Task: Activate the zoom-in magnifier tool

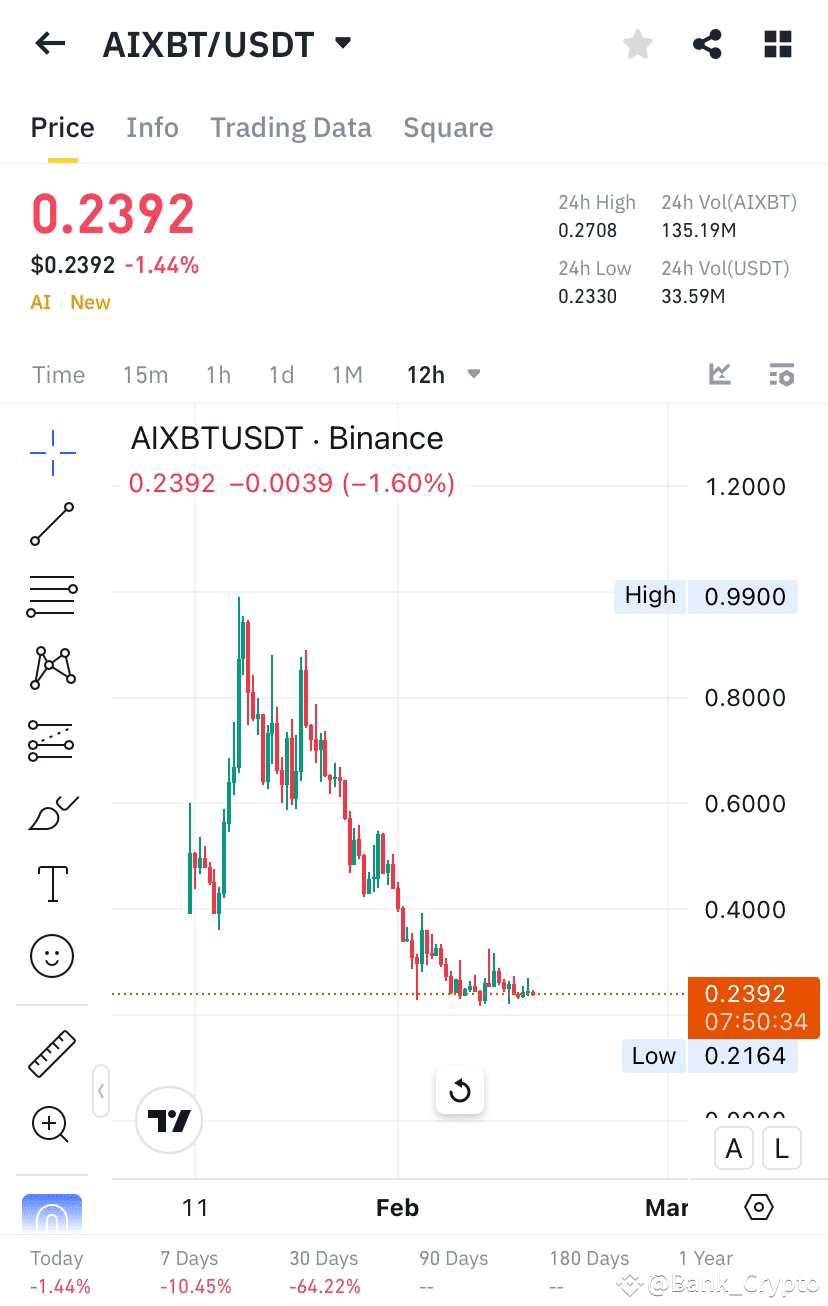Action: [x=51, y=1125]
